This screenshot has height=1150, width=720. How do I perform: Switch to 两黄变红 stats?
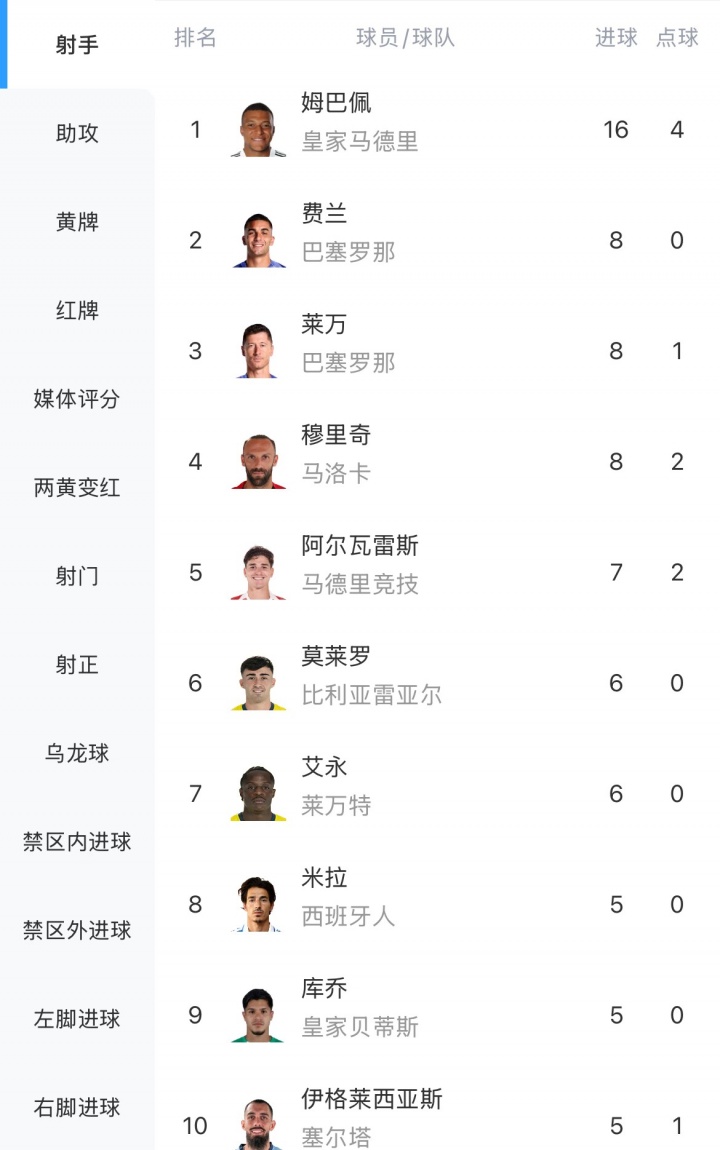[77, 487]
